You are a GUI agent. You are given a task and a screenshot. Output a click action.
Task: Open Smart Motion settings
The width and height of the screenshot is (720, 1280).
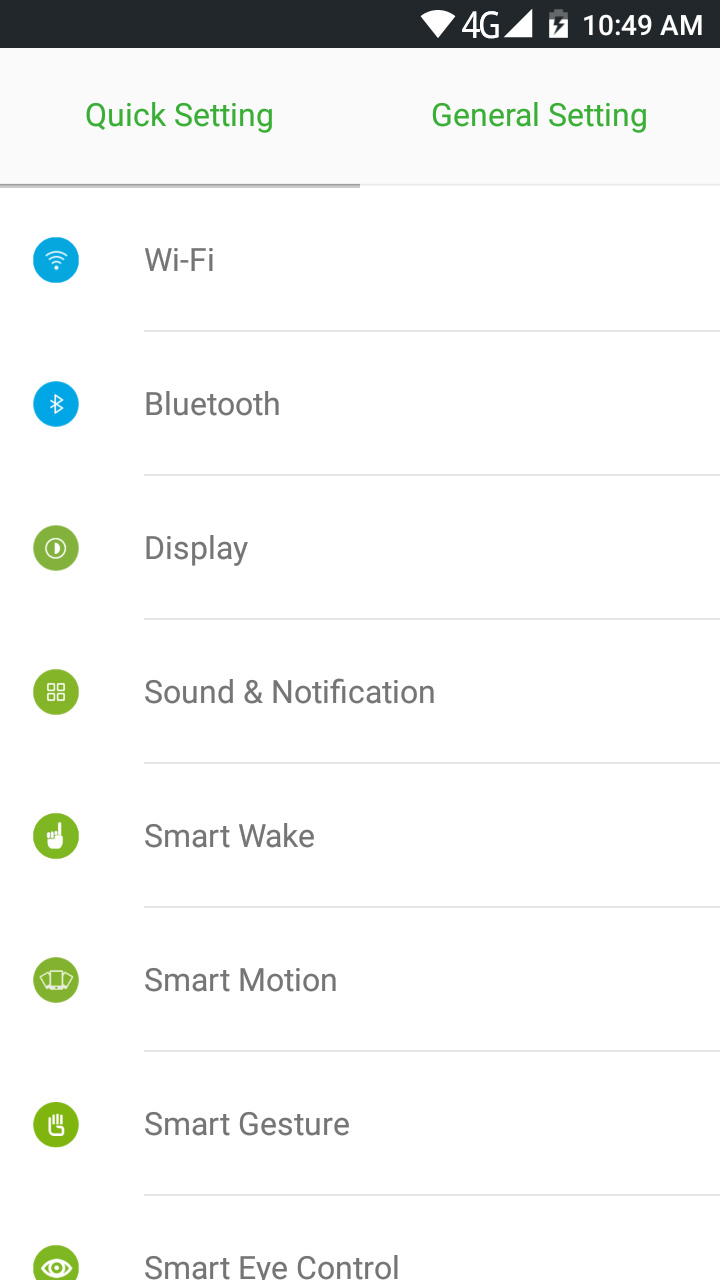[x=360, y=980]
